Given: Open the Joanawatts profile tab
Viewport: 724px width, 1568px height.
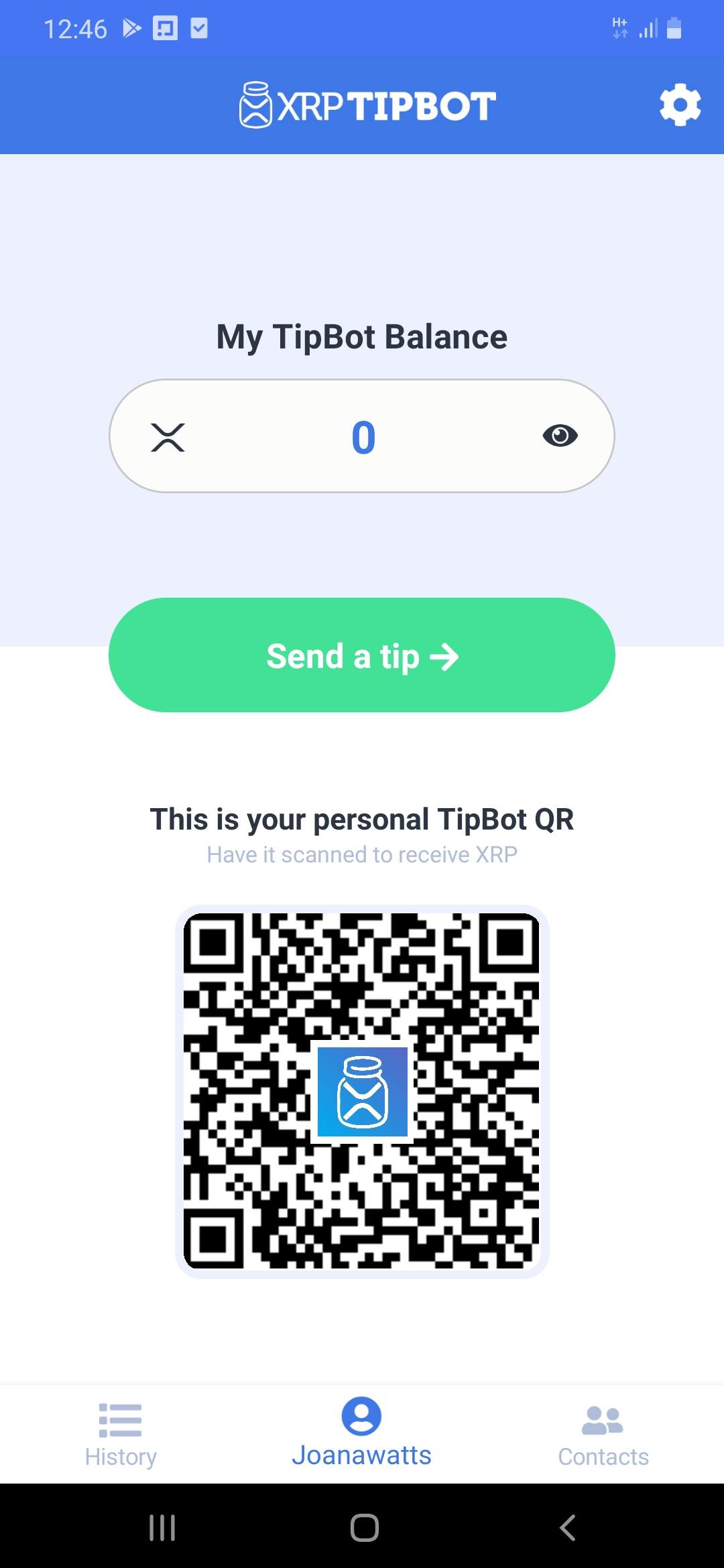Looking at the screenshot, I should click(x=361, y=1434).
